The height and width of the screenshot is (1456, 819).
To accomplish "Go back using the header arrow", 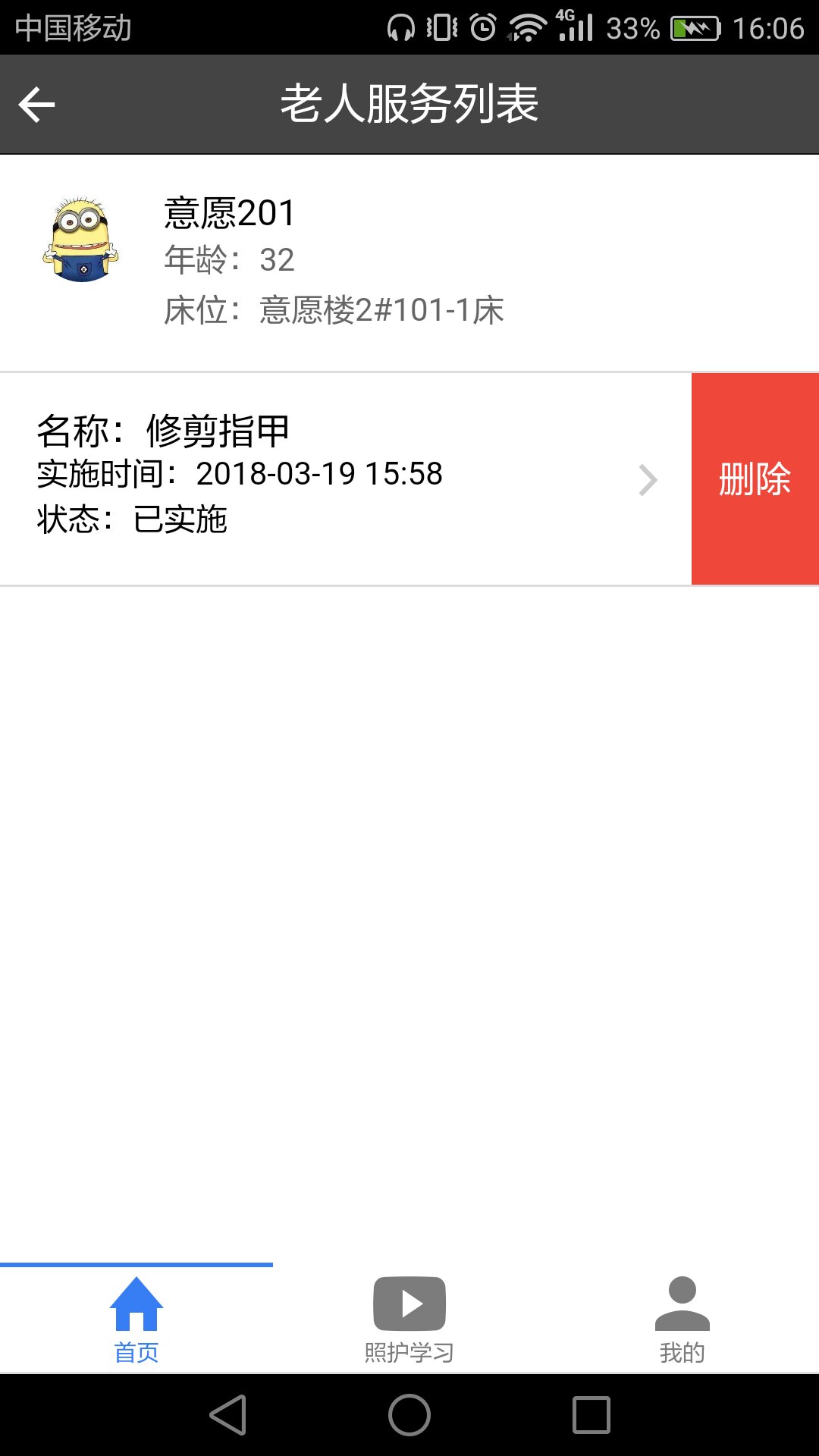I will (x=36, y=104).
